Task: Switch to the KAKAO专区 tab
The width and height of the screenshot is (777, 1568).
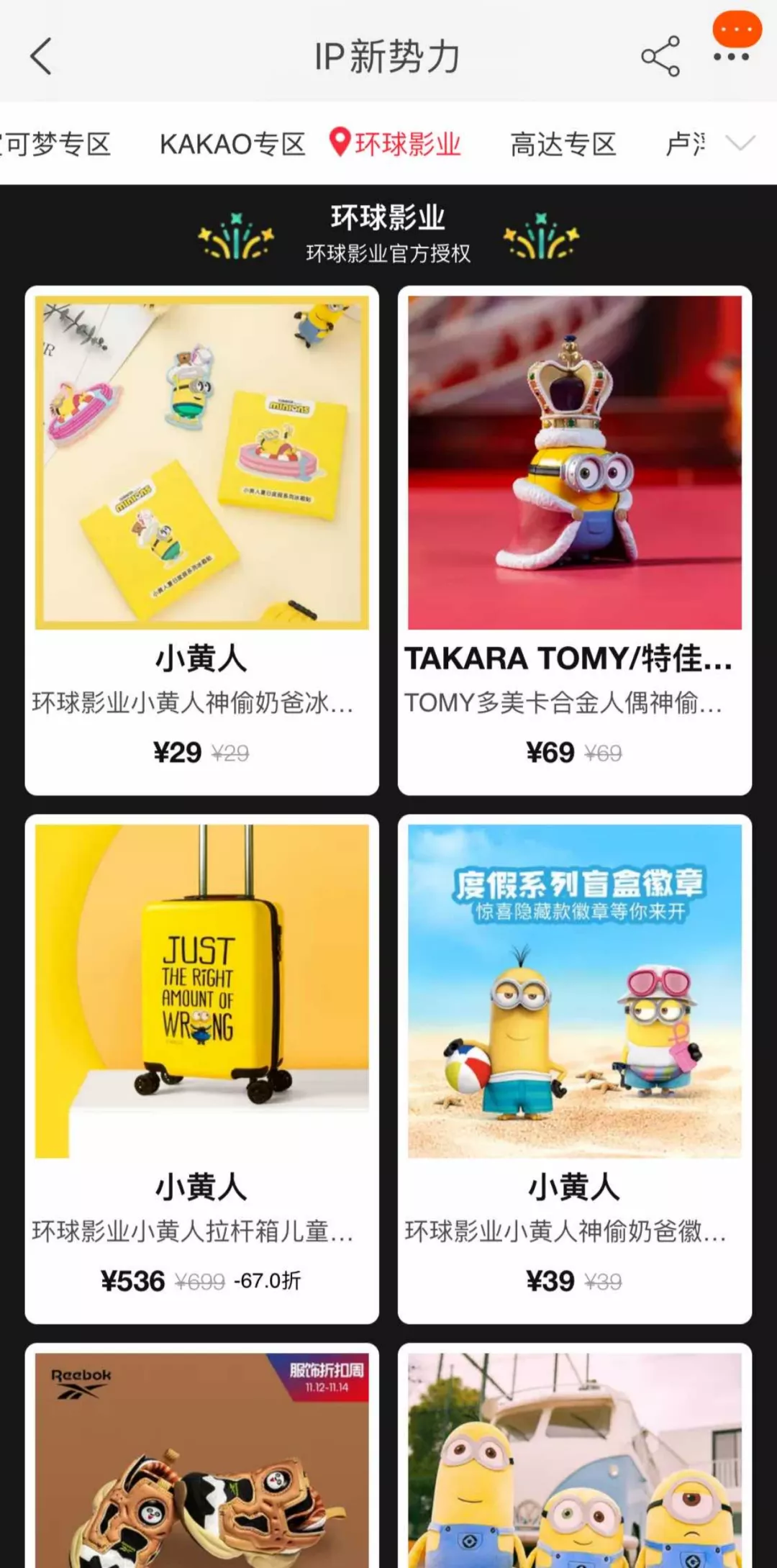Action: tap(231, 142)
